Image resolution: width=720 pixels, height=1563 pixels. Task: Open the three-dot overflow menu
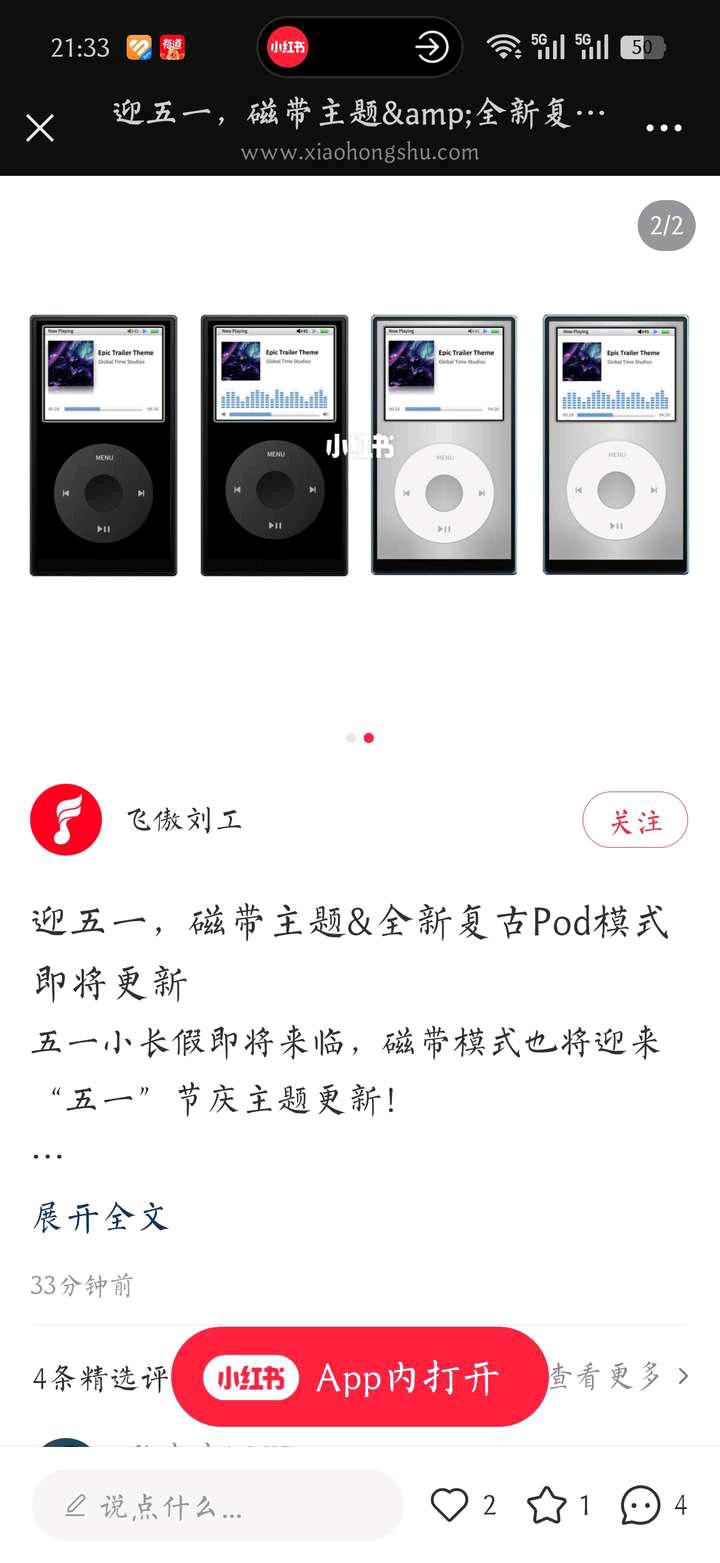coord(664,128)
